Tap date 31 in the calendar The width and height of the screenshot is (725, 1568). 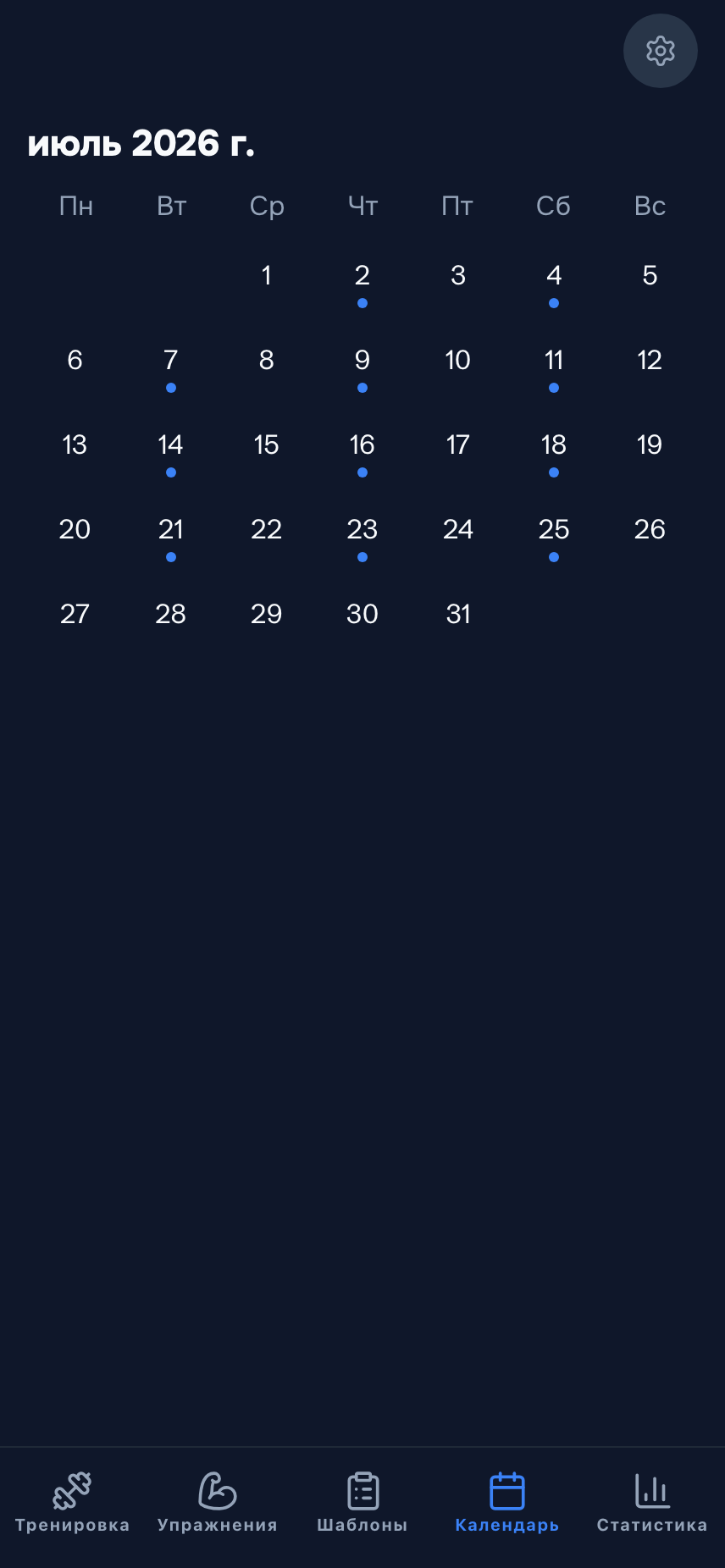click(458, 615)
